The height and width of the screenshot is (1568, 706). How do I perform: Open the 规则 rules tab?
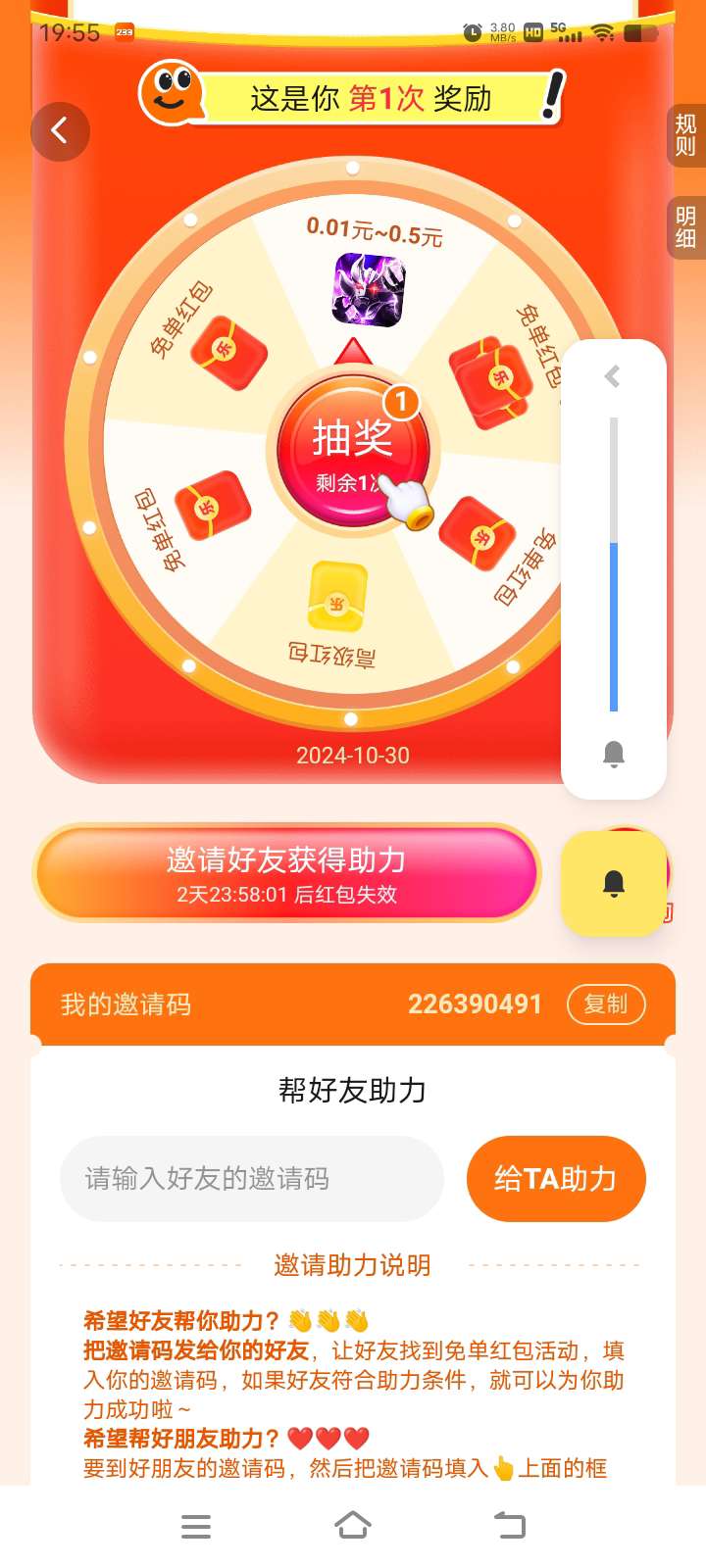coord(685,135)
